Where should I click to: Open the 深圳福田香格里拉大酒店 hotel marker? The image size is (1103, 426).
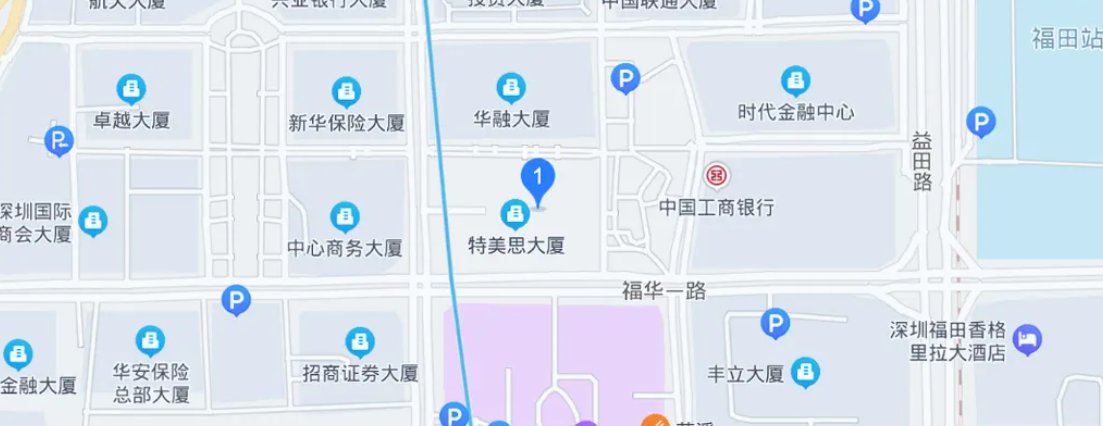click(x=1028, y=340)
